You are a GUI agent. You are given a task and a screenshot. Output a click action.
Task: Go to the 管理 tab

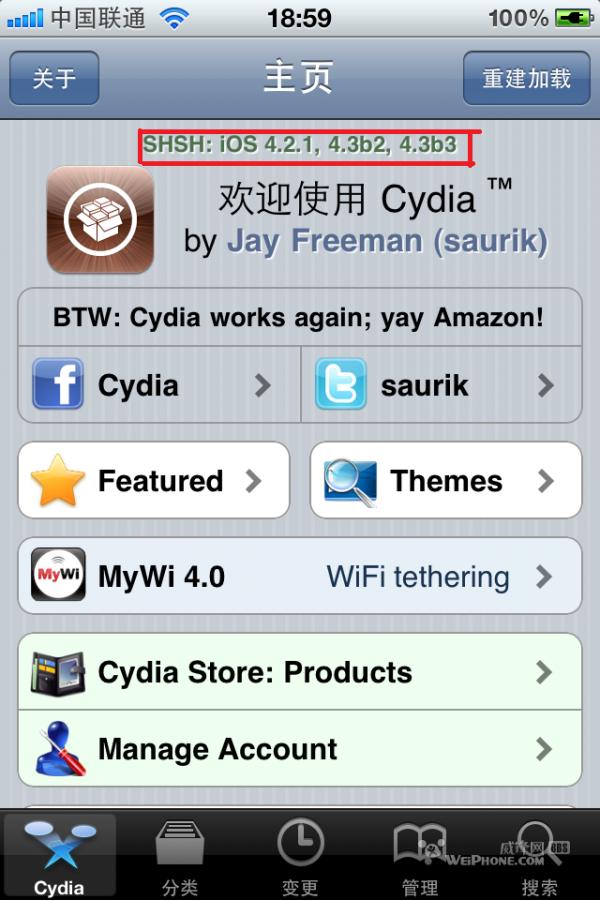tap(420, 857)
